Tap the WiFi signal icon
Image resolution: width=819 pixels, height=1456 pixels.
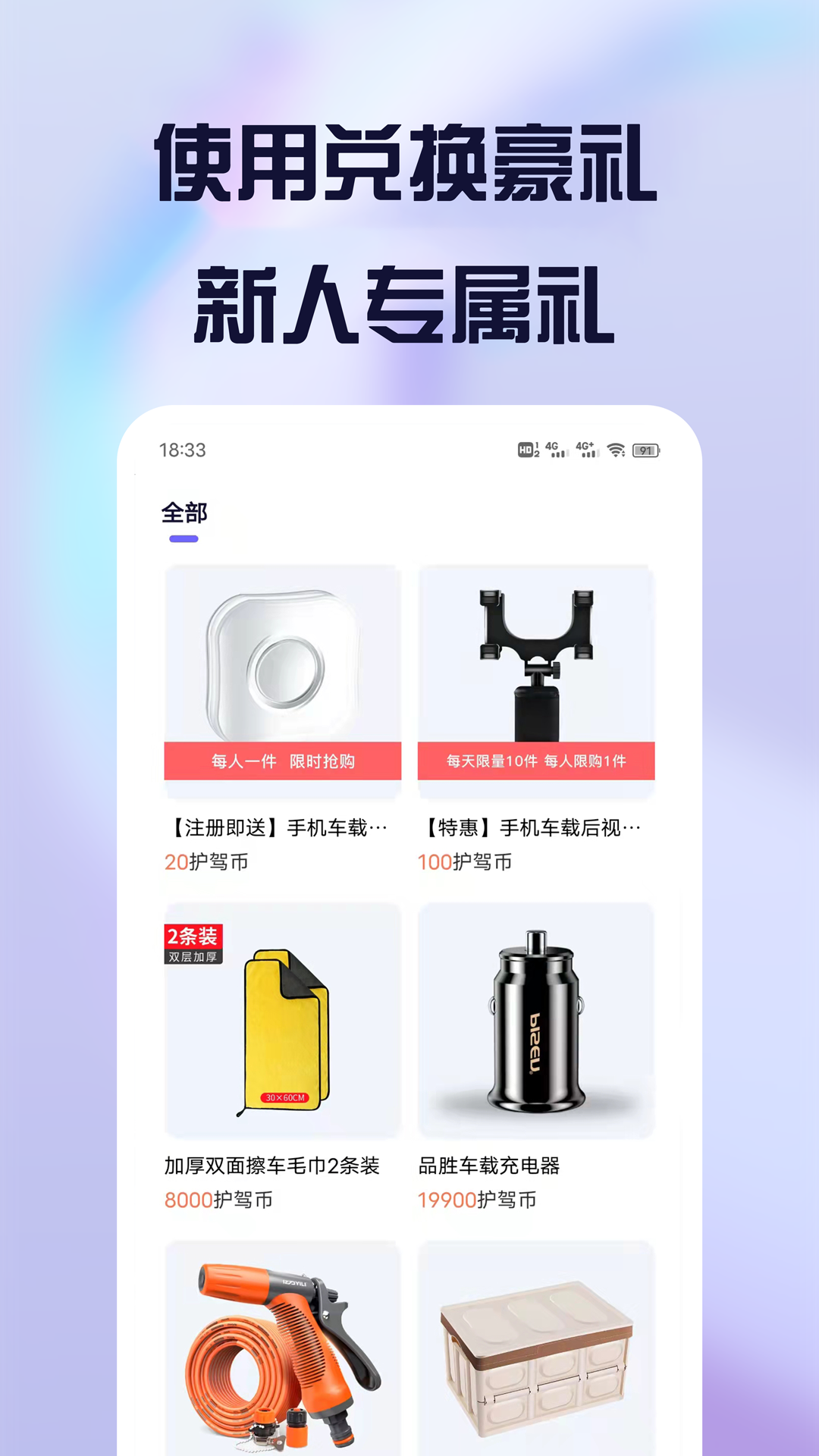click(616, 449)
